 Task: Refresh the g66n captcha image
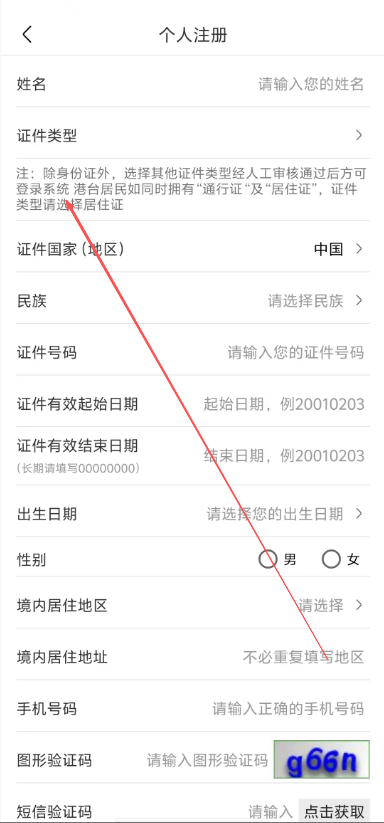click(x=322, y=759)
